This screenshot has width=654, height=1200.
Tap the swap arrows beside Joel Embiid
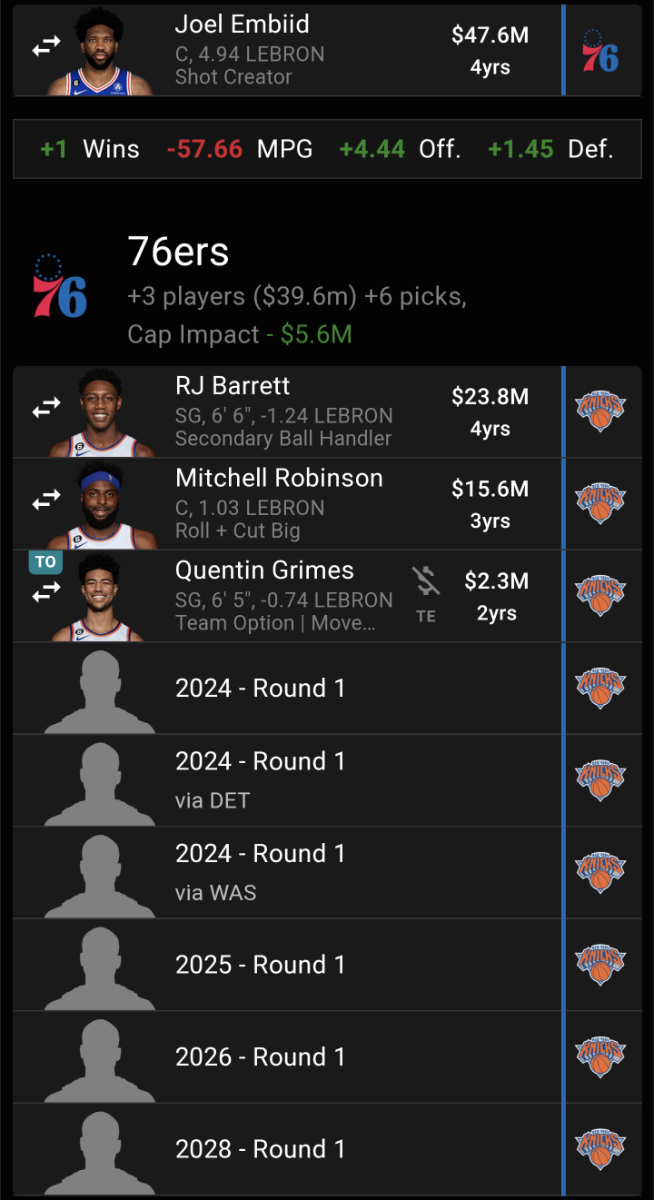tap(46, 49)
